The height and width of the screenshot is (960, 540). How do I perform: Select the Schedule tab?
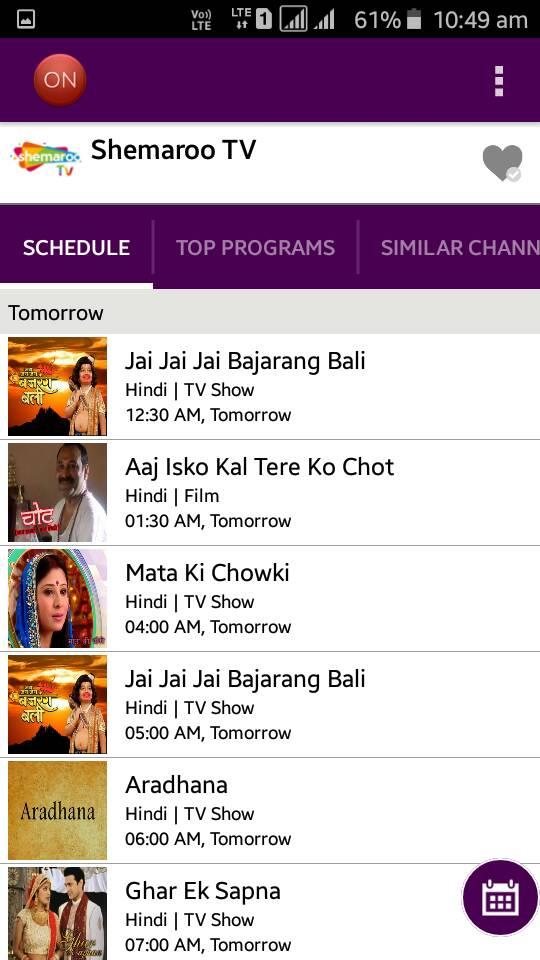click(x=77, y=247)
